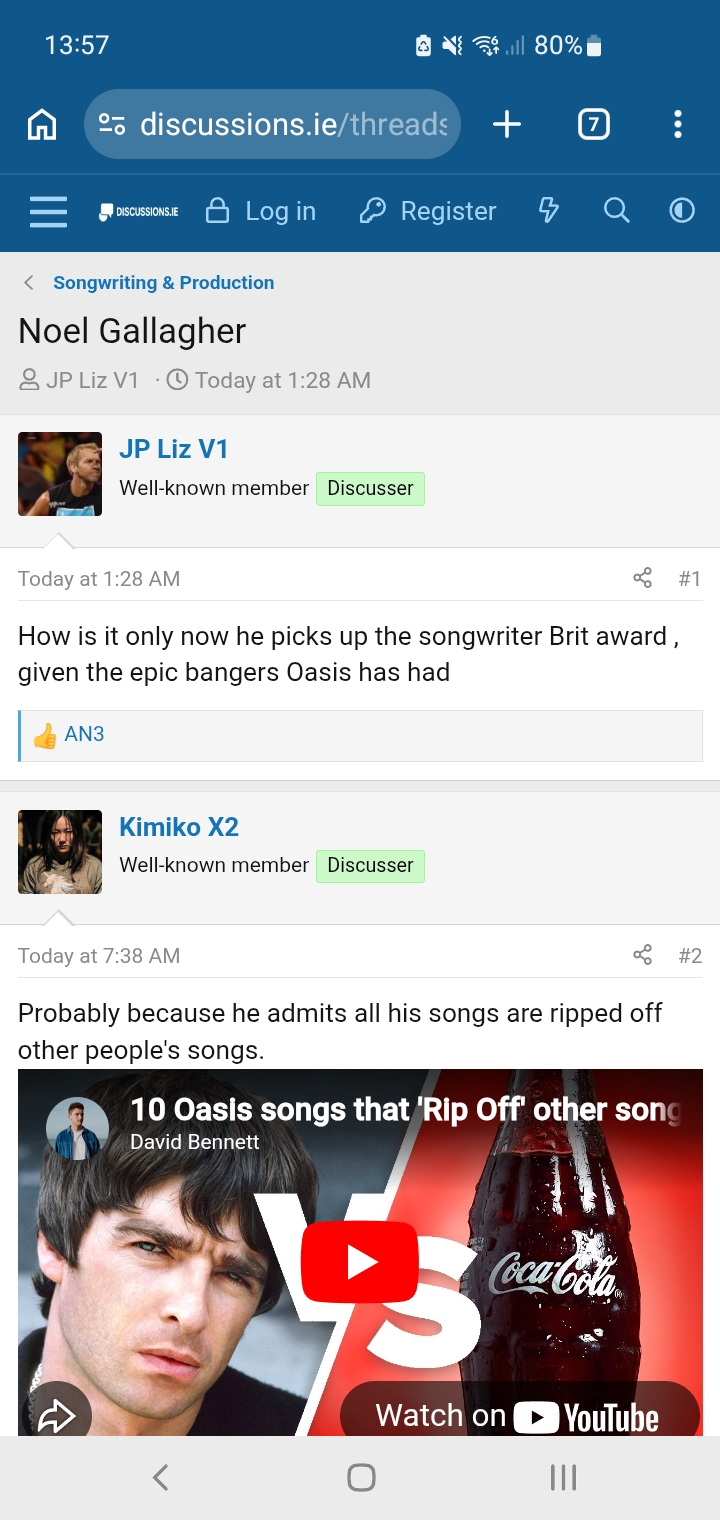Image resolution: width=720 pixels, height=1520 pixels.
Task: Open the browser overflow menu
Action: (677, 124)
